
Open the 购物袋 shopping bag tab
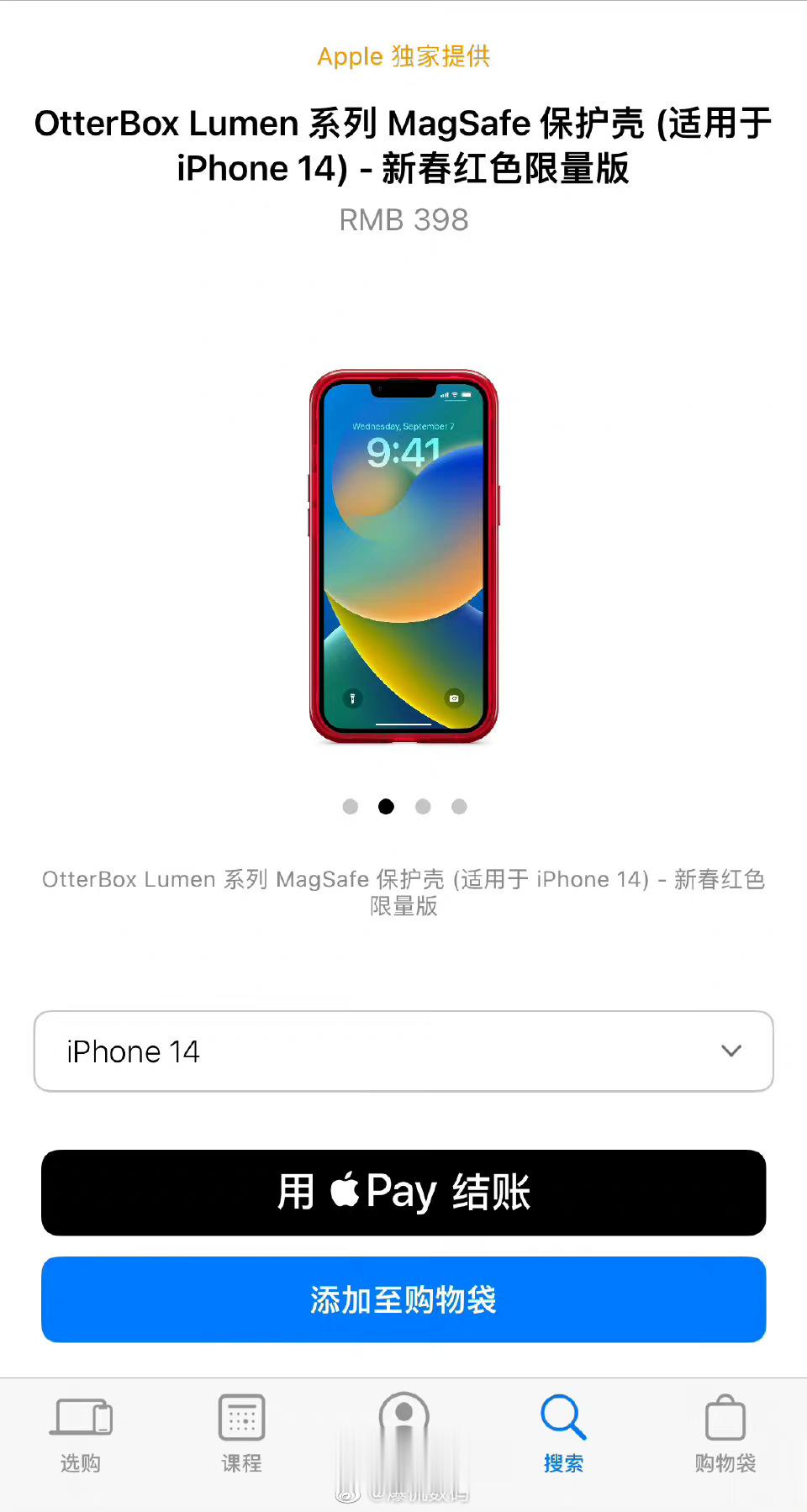725,1433
